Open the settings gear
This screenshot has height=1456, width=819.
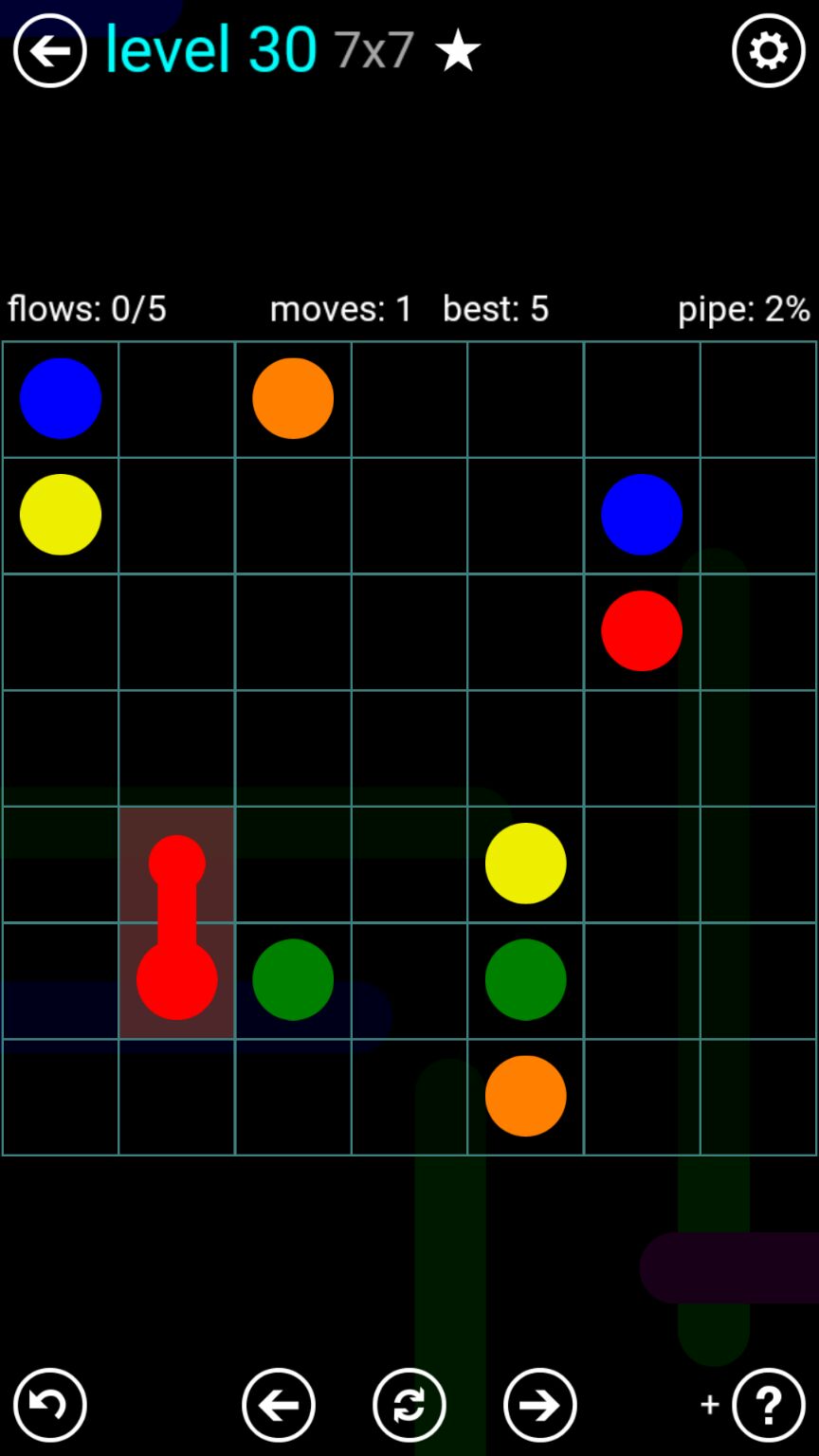pos(768,51)
